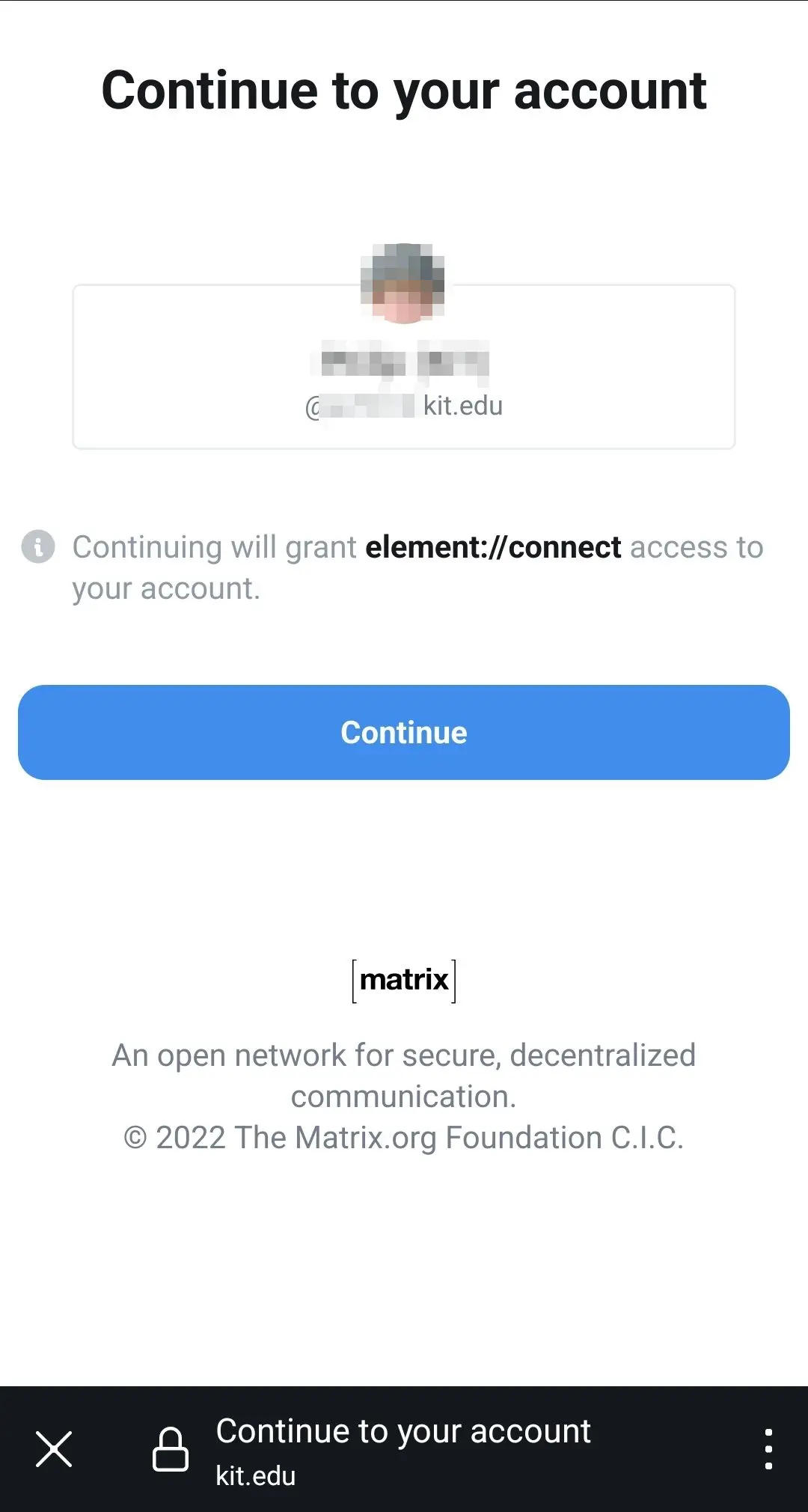
Task: Select the 'Continue to your account' heading
Action: [x=404, y=90]
